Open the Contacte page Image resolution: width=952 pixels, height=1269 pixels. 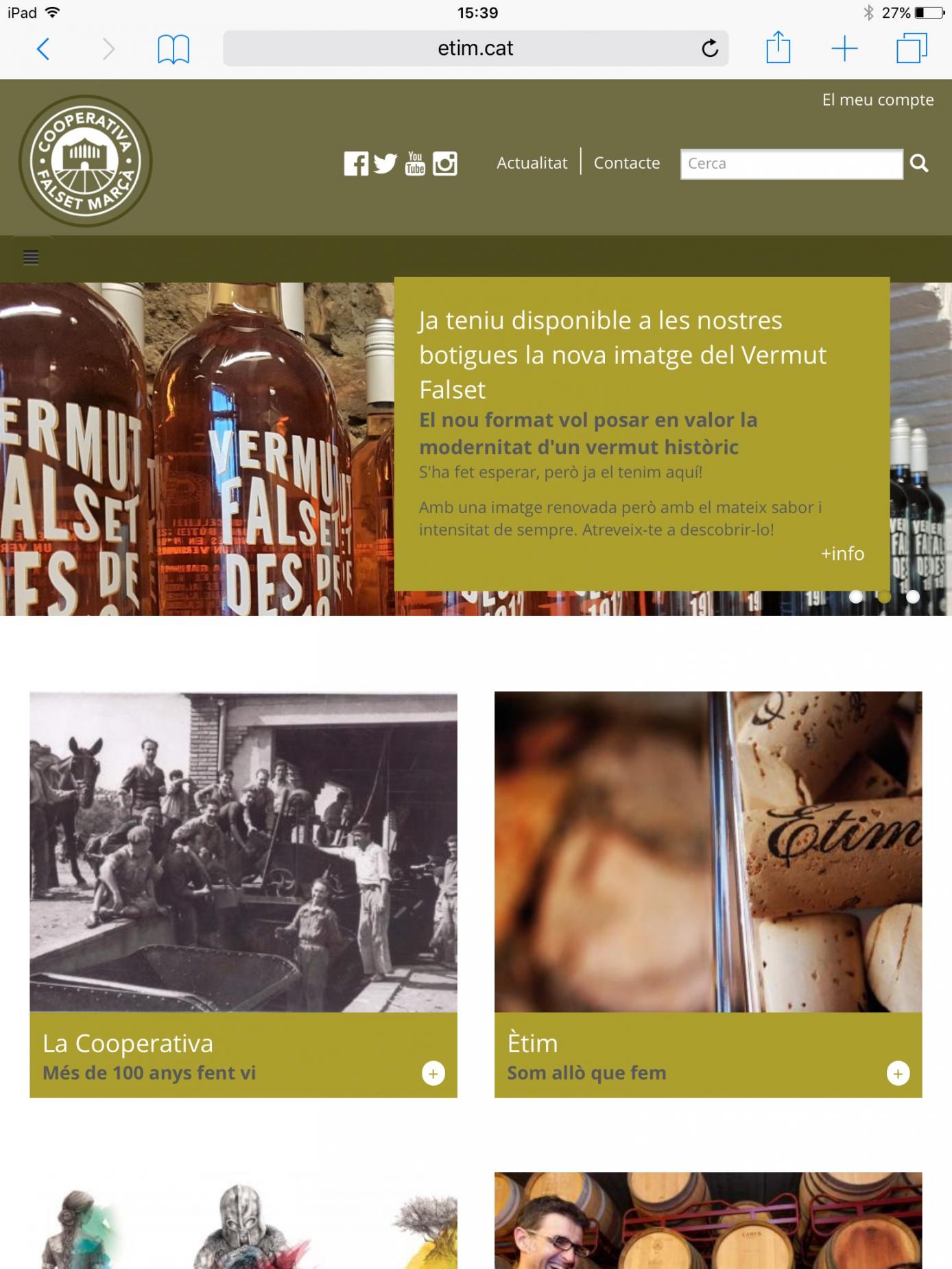pyautogui.click(x=626, y=163)
